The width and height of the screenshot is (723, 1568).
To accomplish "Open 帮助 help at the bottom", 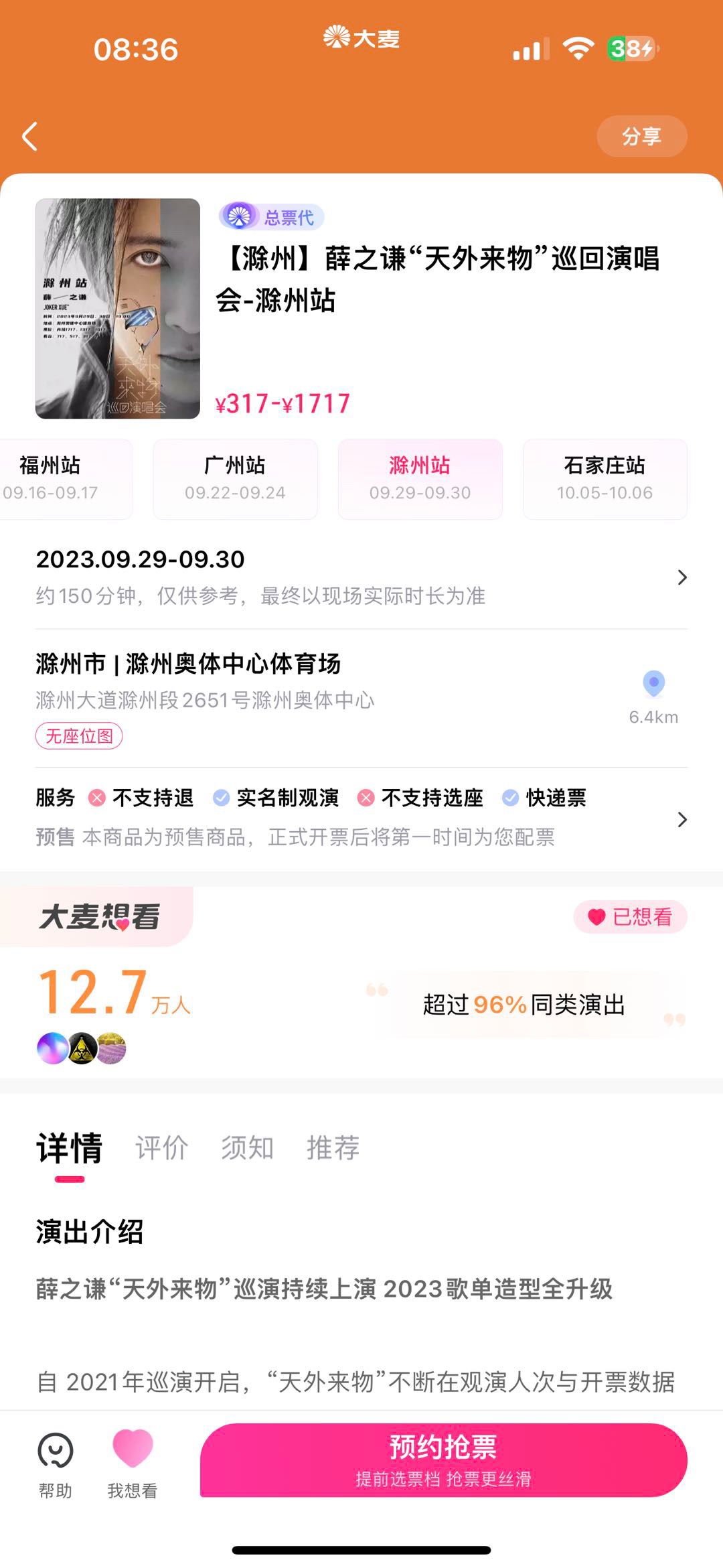I will point(56,1464).
